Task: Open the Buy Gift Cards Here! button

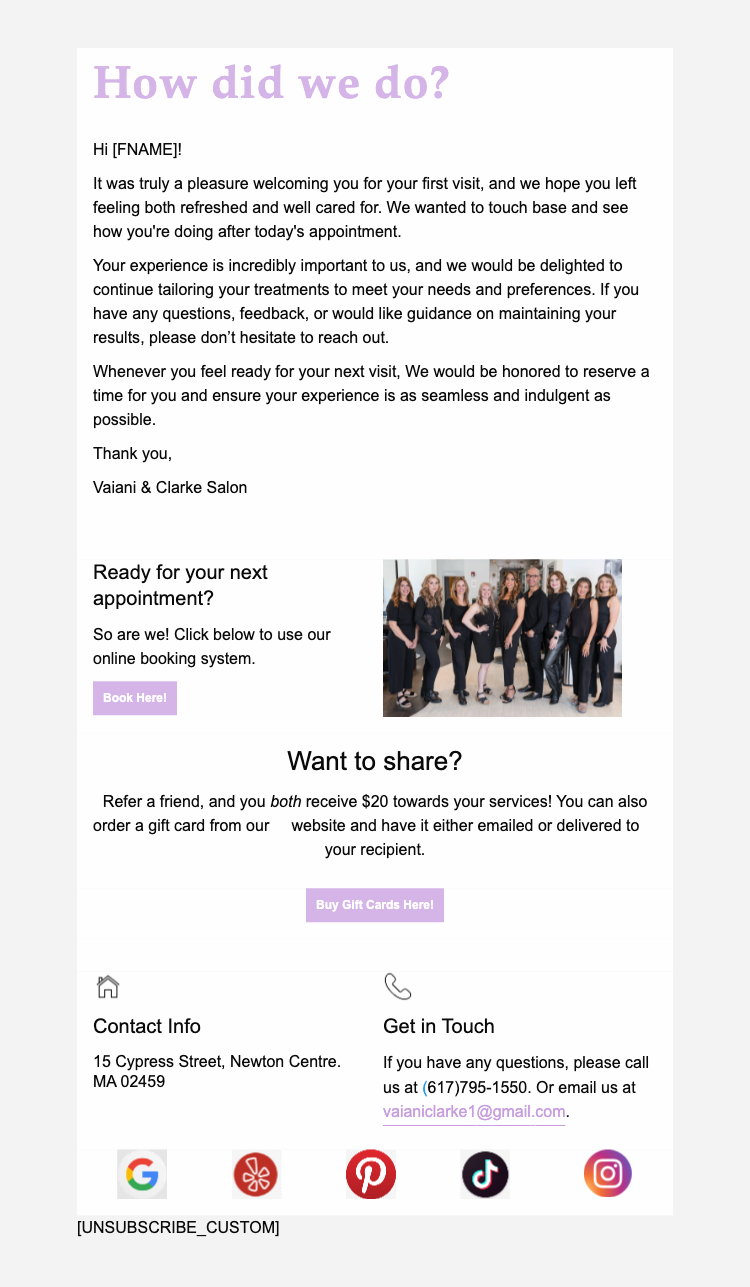Action: 375,905
